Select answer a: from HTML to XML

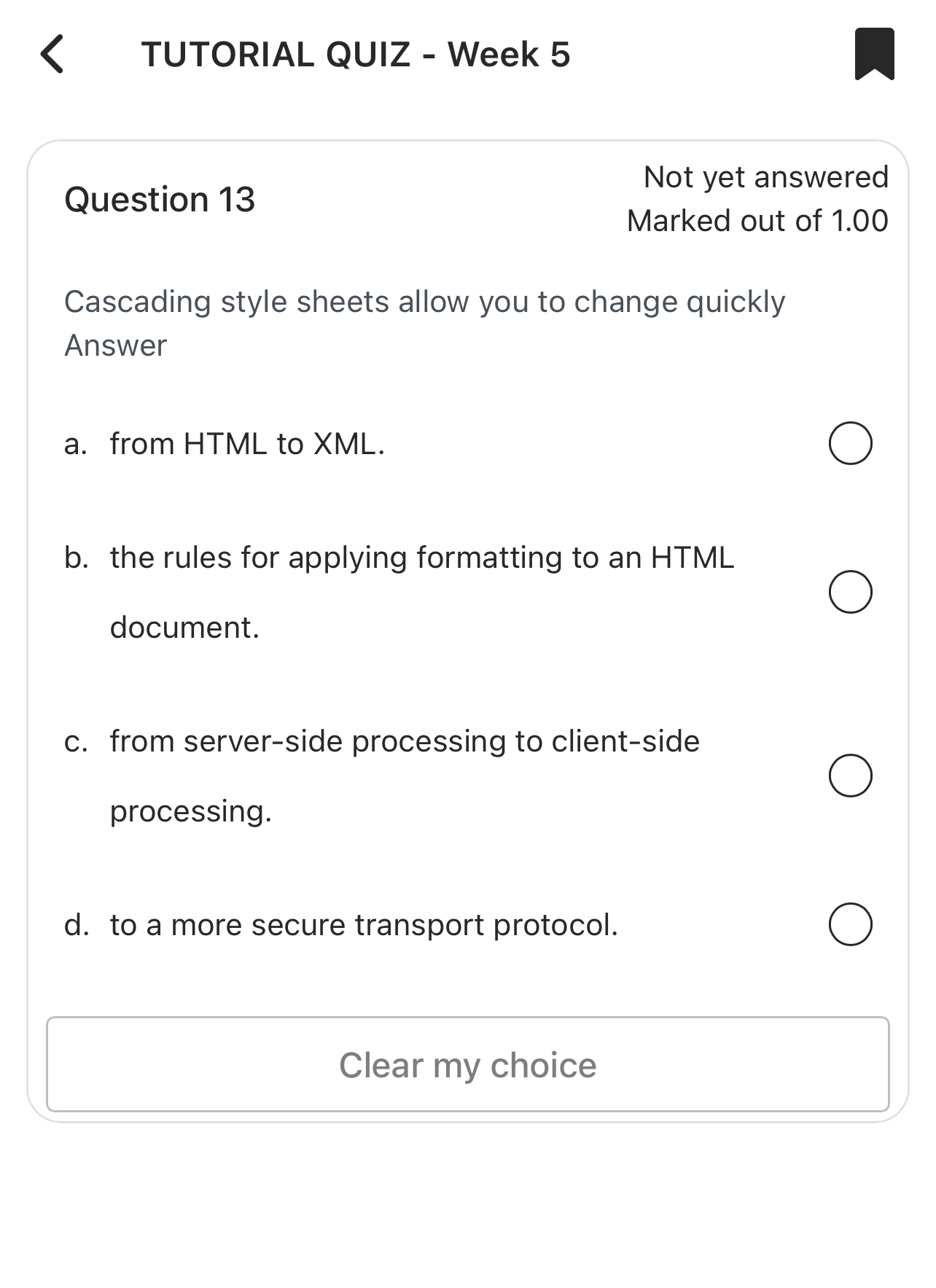pos(850,442)
